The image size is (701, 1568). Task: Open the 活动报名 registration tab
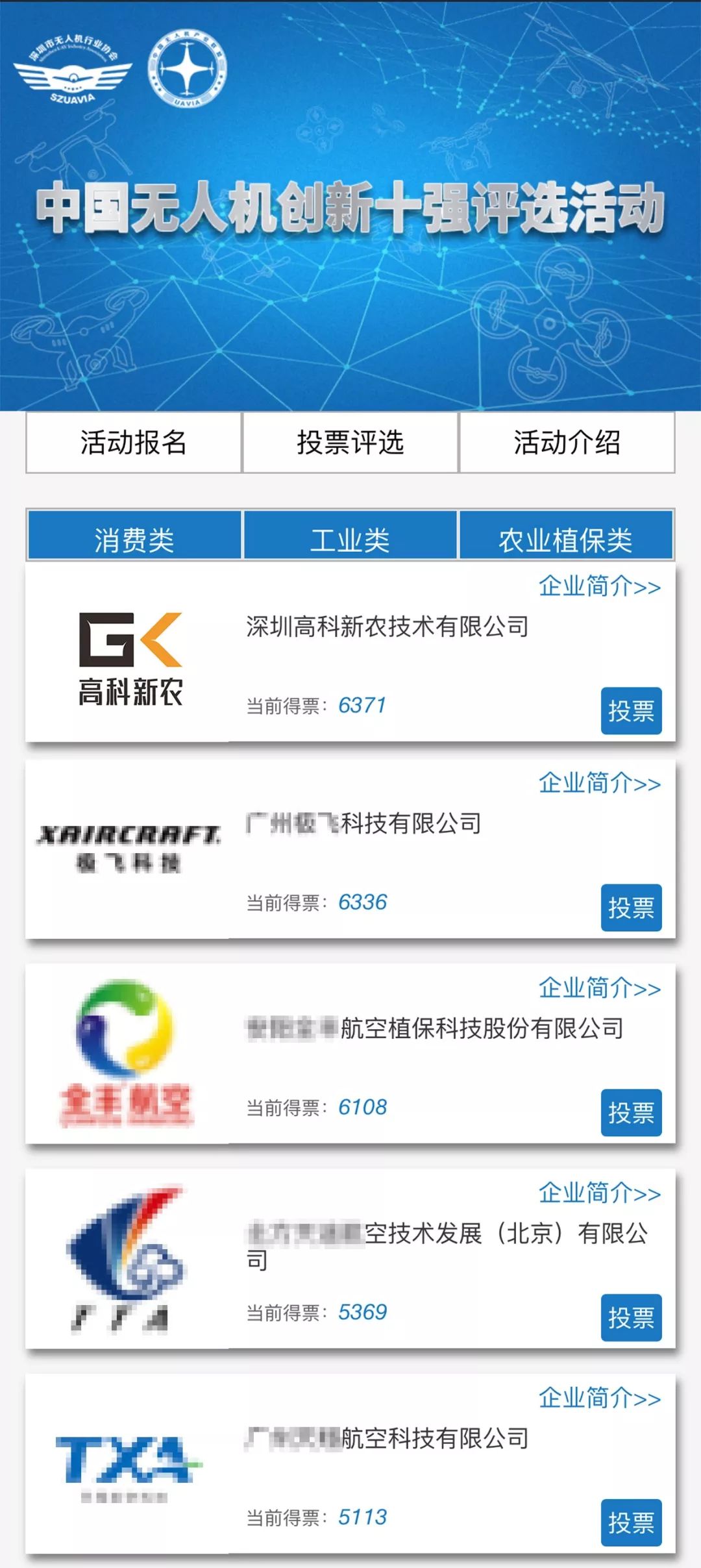coord(134,442)
